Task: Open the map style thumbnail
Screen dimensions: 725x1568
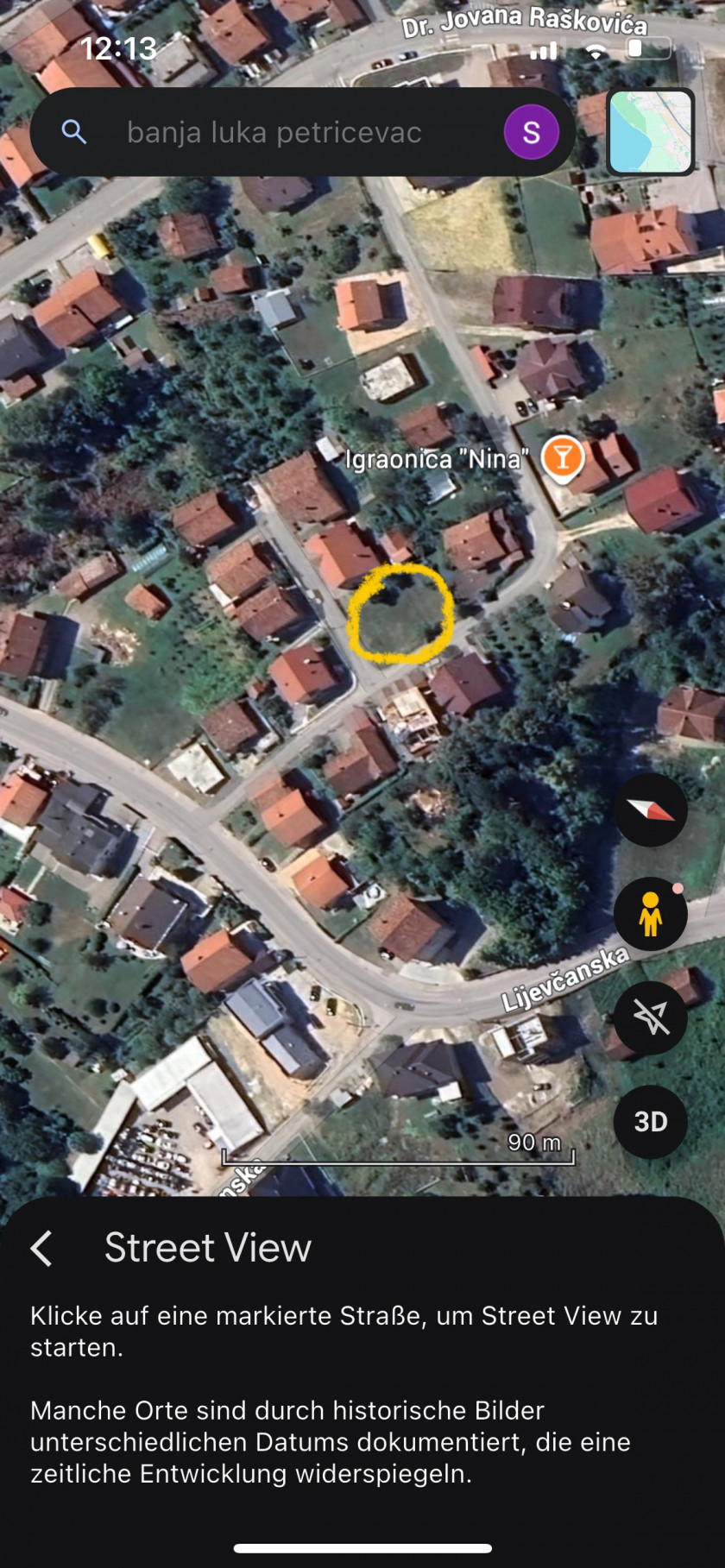Action: pyautogui.click(x=651, y=132)
